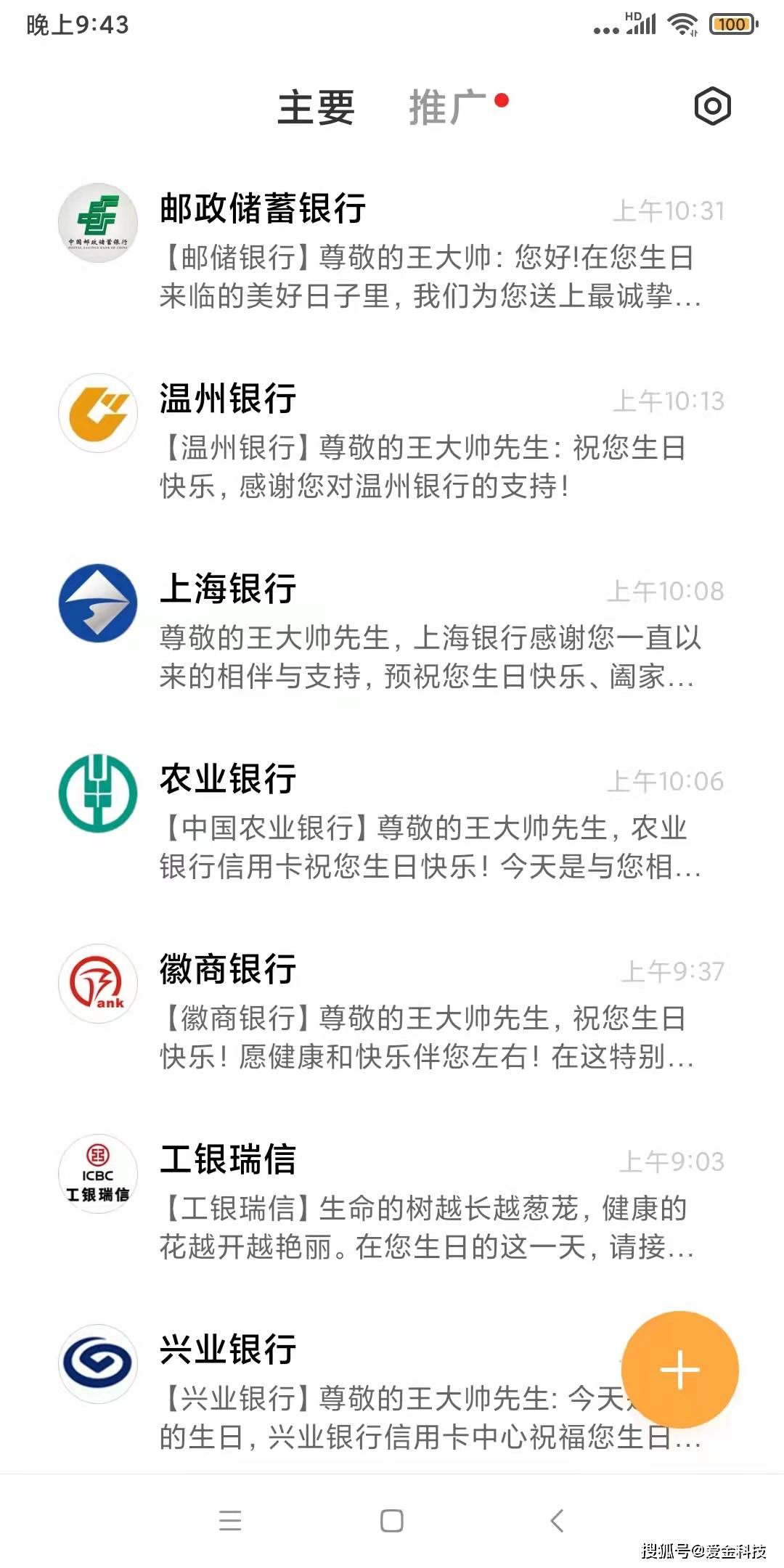Open the settings hexagon icon
This screenshot has width=784, height=1568.
[x=712, y=107]
